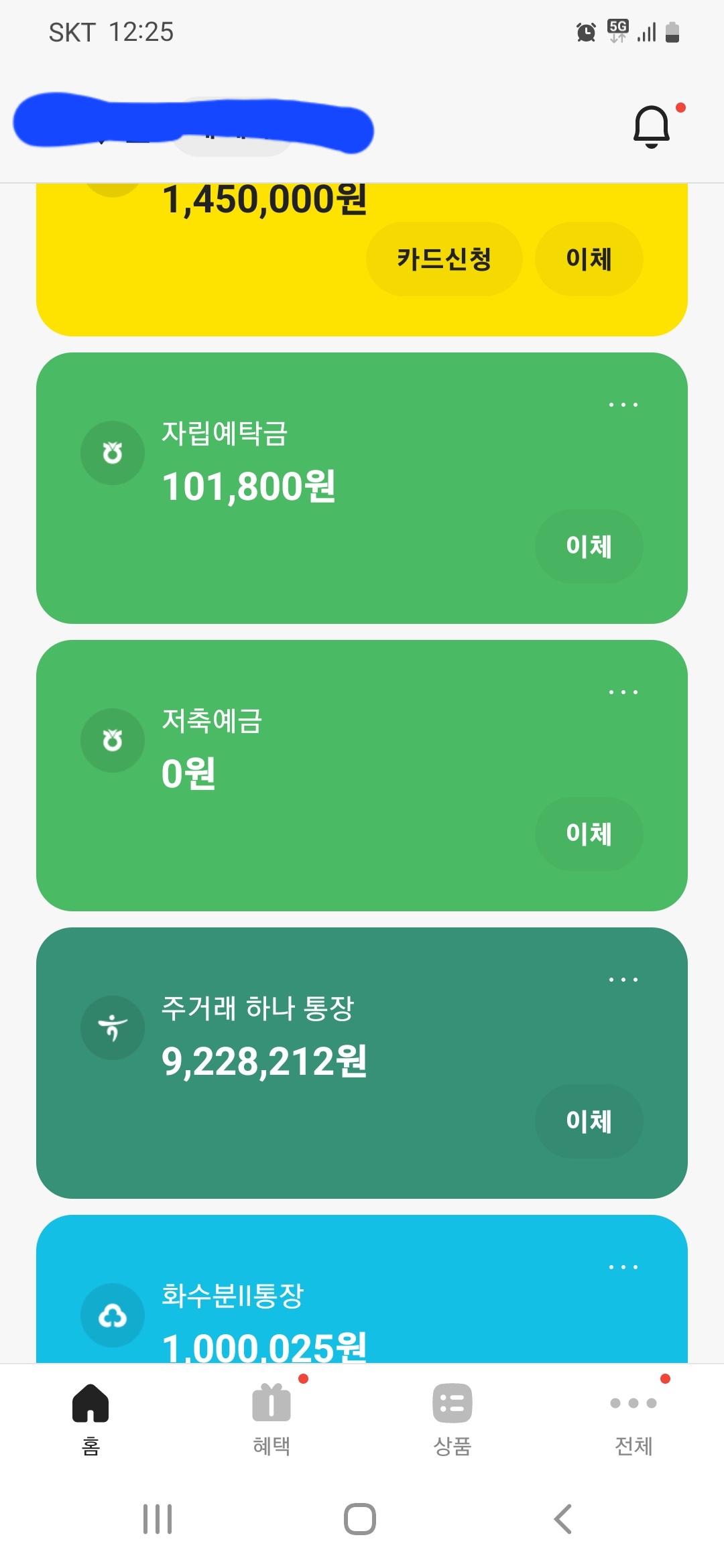Tap 카드신청 on the yellow account card
The height and width of the screenshot is (1568, 724).
(x=444, y=259)
